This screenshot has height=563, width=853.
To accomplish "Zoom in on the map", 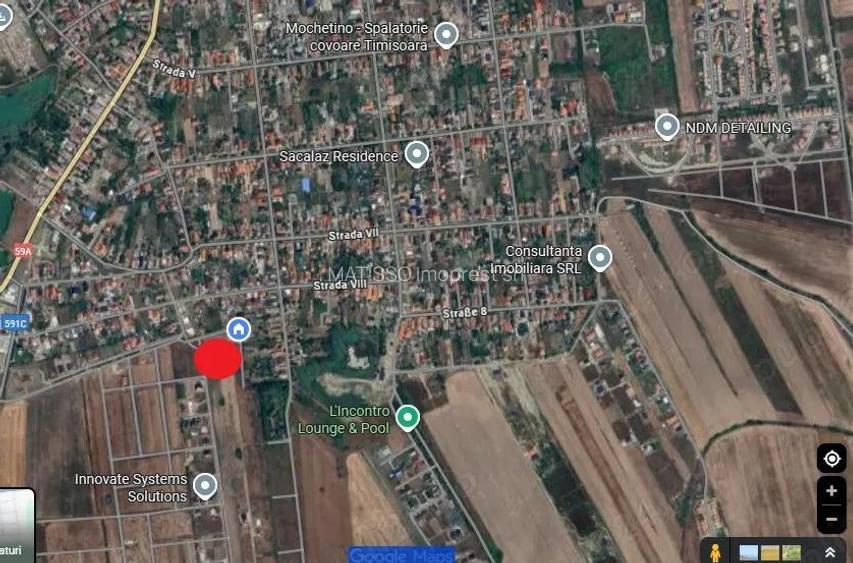I will click(x=831, y=492).
